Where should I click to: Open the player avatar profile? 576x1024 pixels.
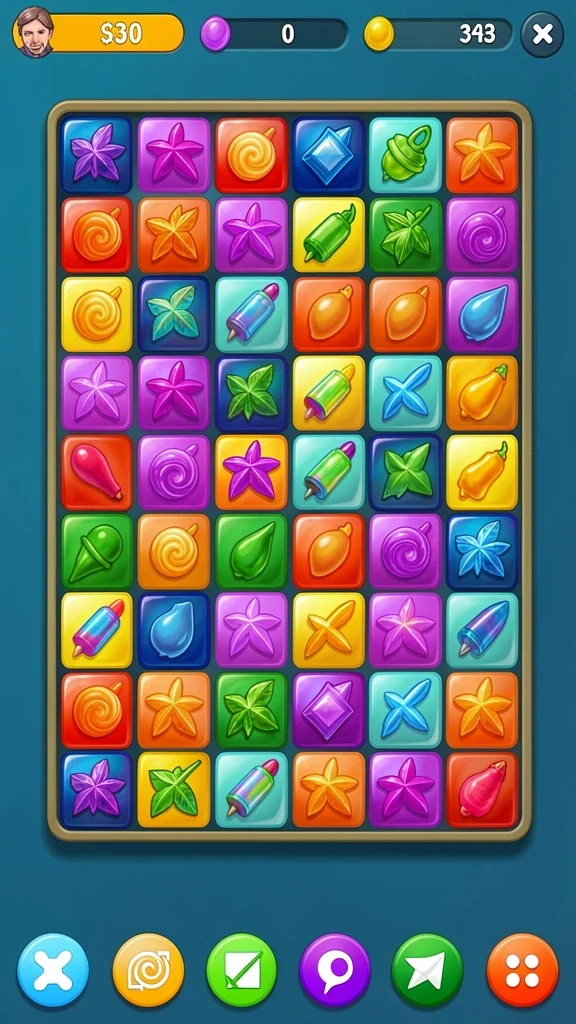[33, 32]
